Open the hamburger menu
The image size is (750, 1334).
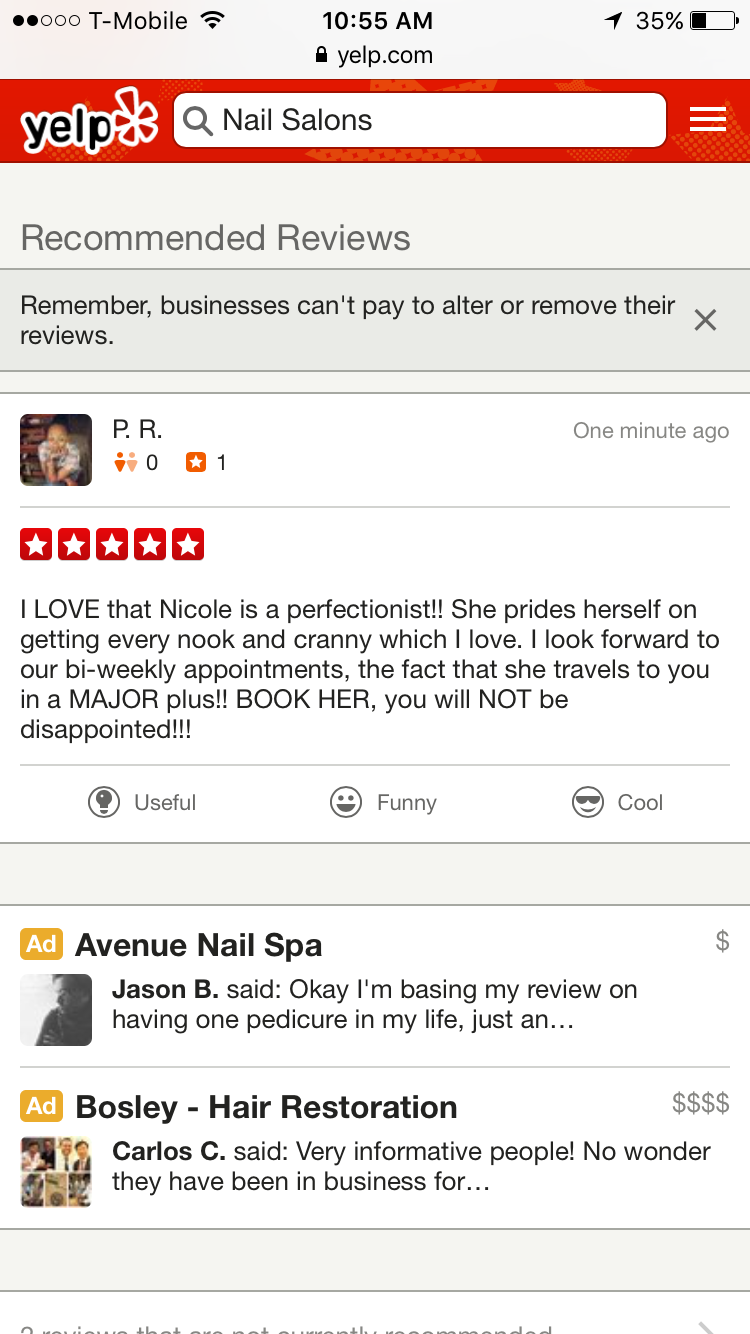pyautogui.click(x=707, y=120)
